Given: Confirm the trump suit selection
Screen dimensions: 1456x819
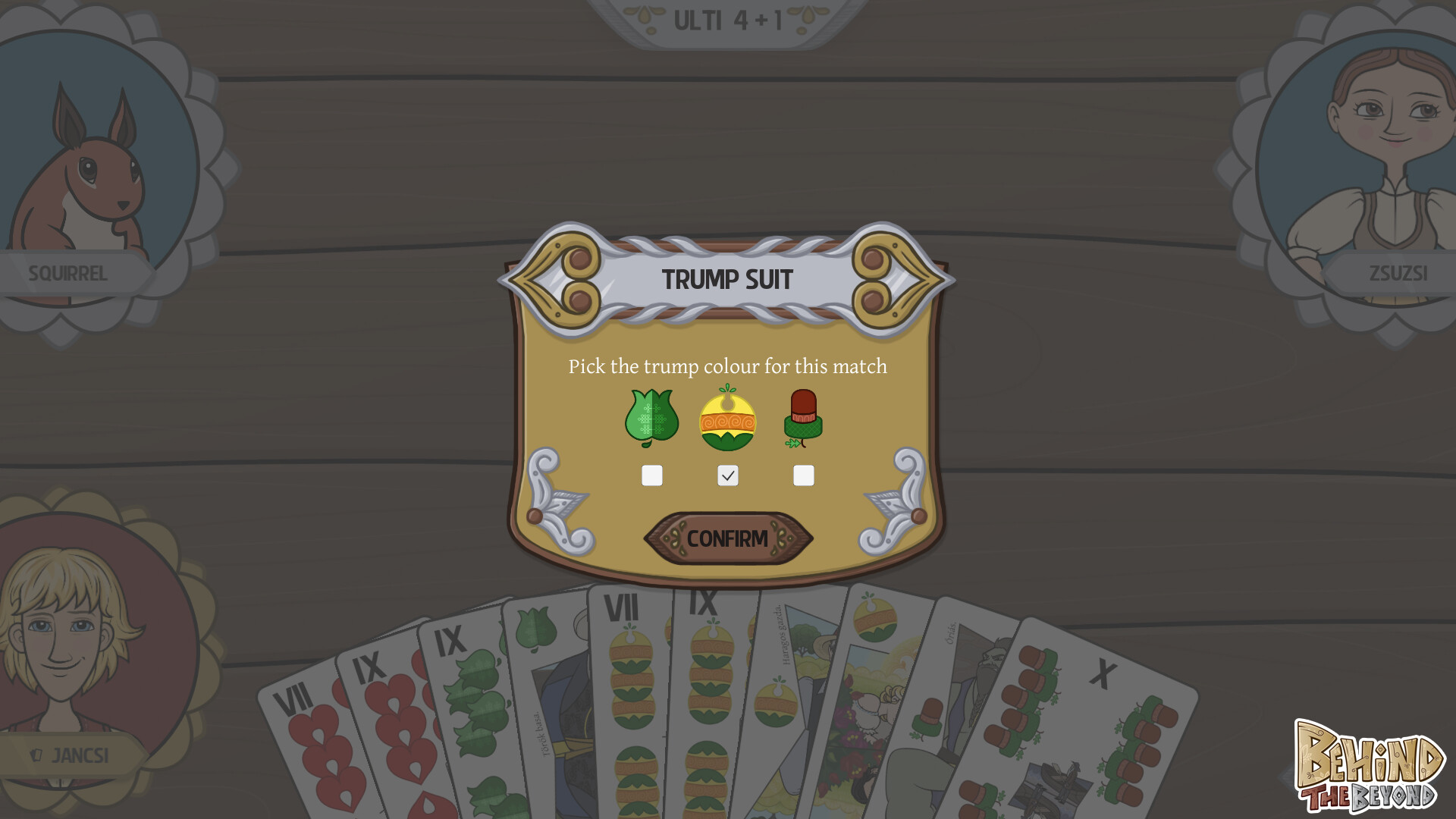Looking at the screenshot, I should 727,538.
